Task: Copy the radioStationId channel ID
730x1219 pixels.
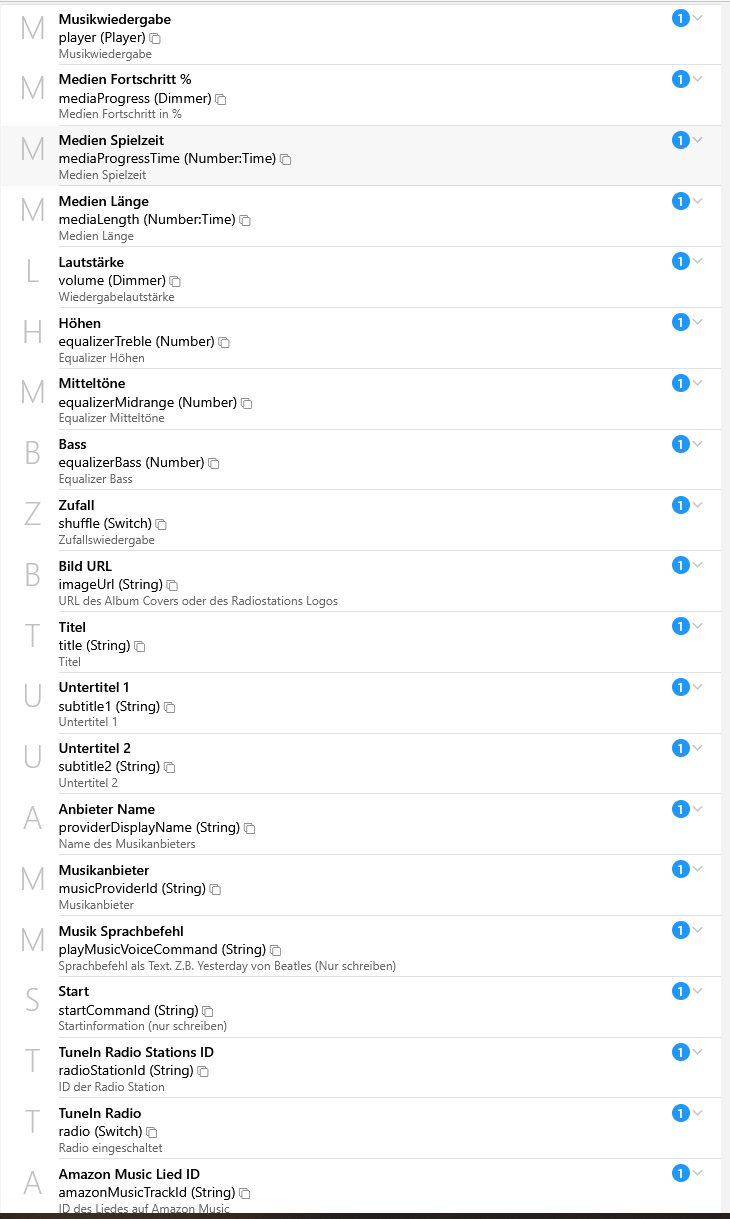Action: pos(203,1071)
